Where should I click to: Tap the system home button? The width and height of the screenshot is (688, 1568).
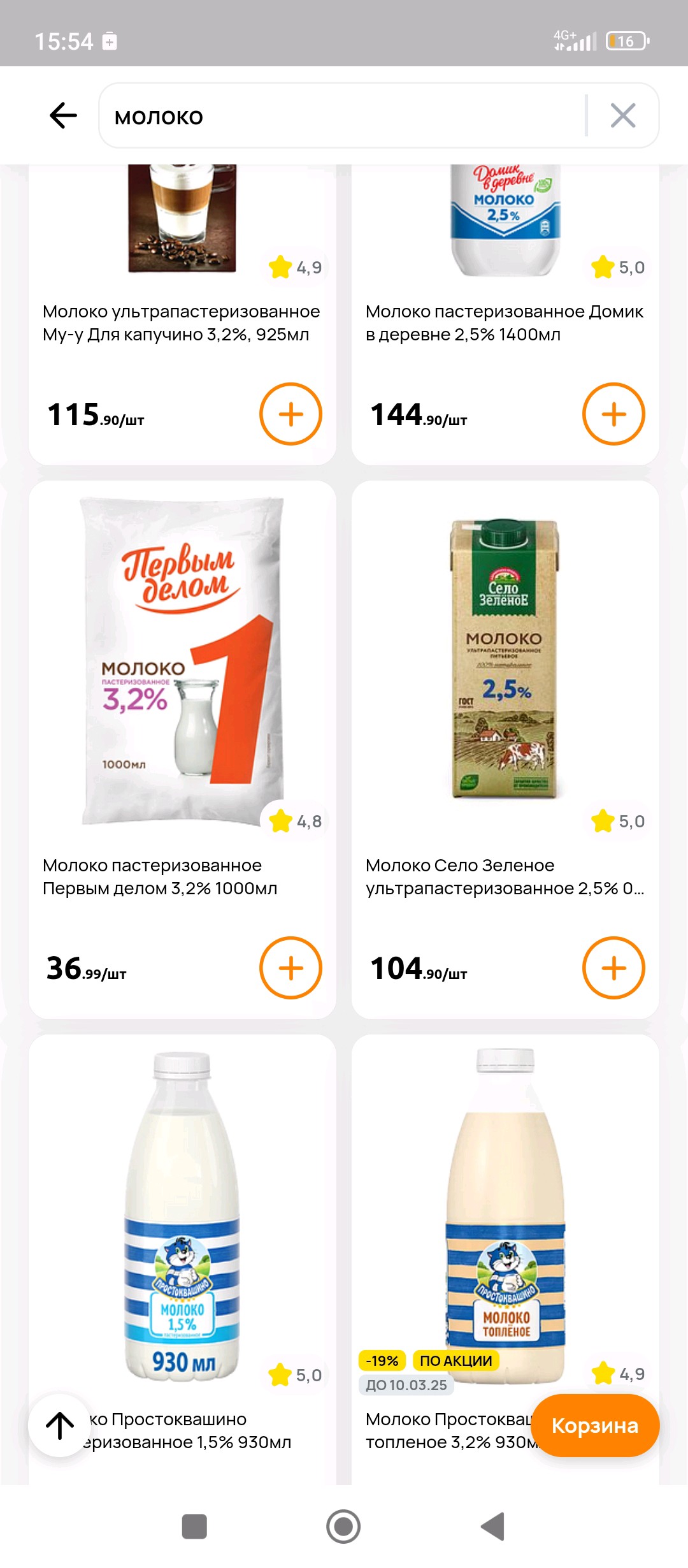pos(343,1527)
